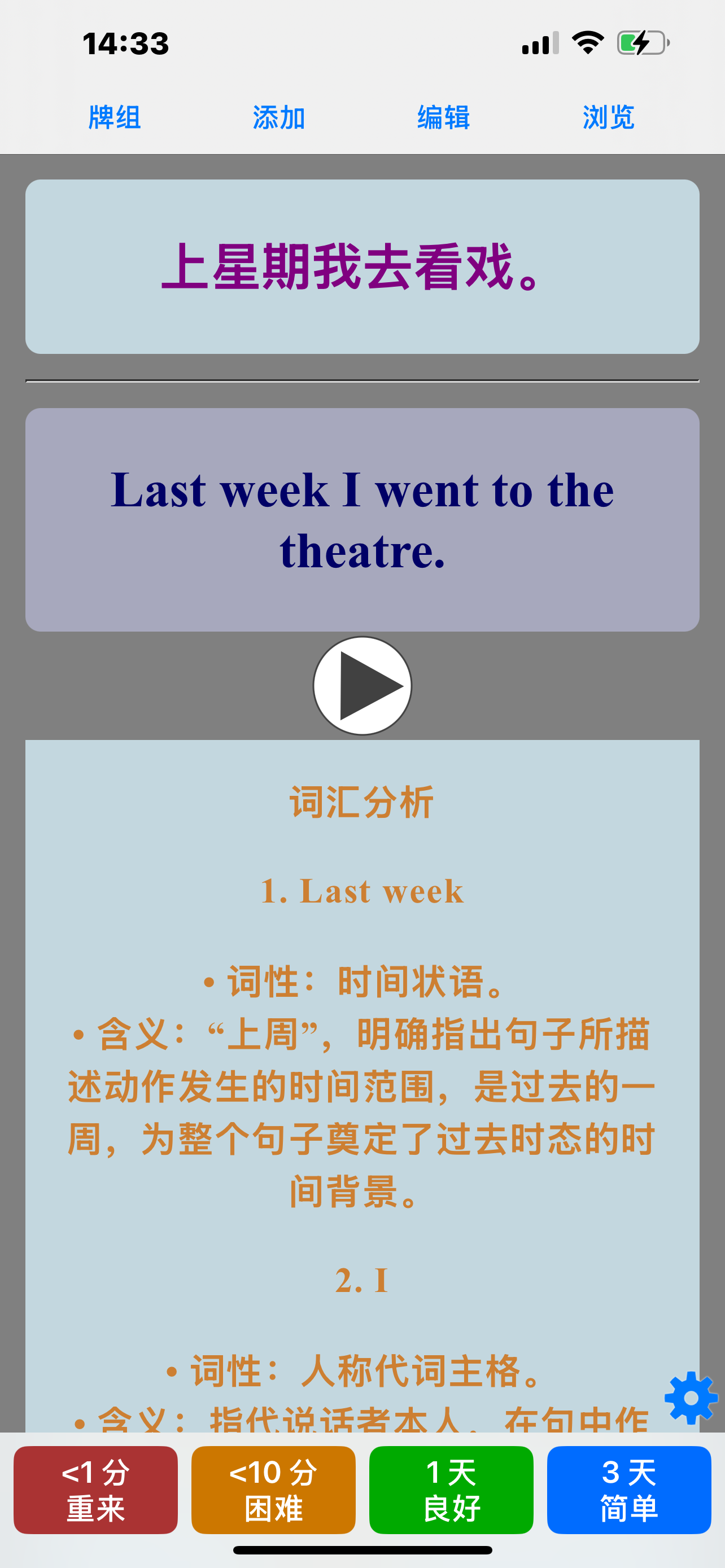Open the blue gear settings icon
The image size is (725, 1568).
(691, 1398)
